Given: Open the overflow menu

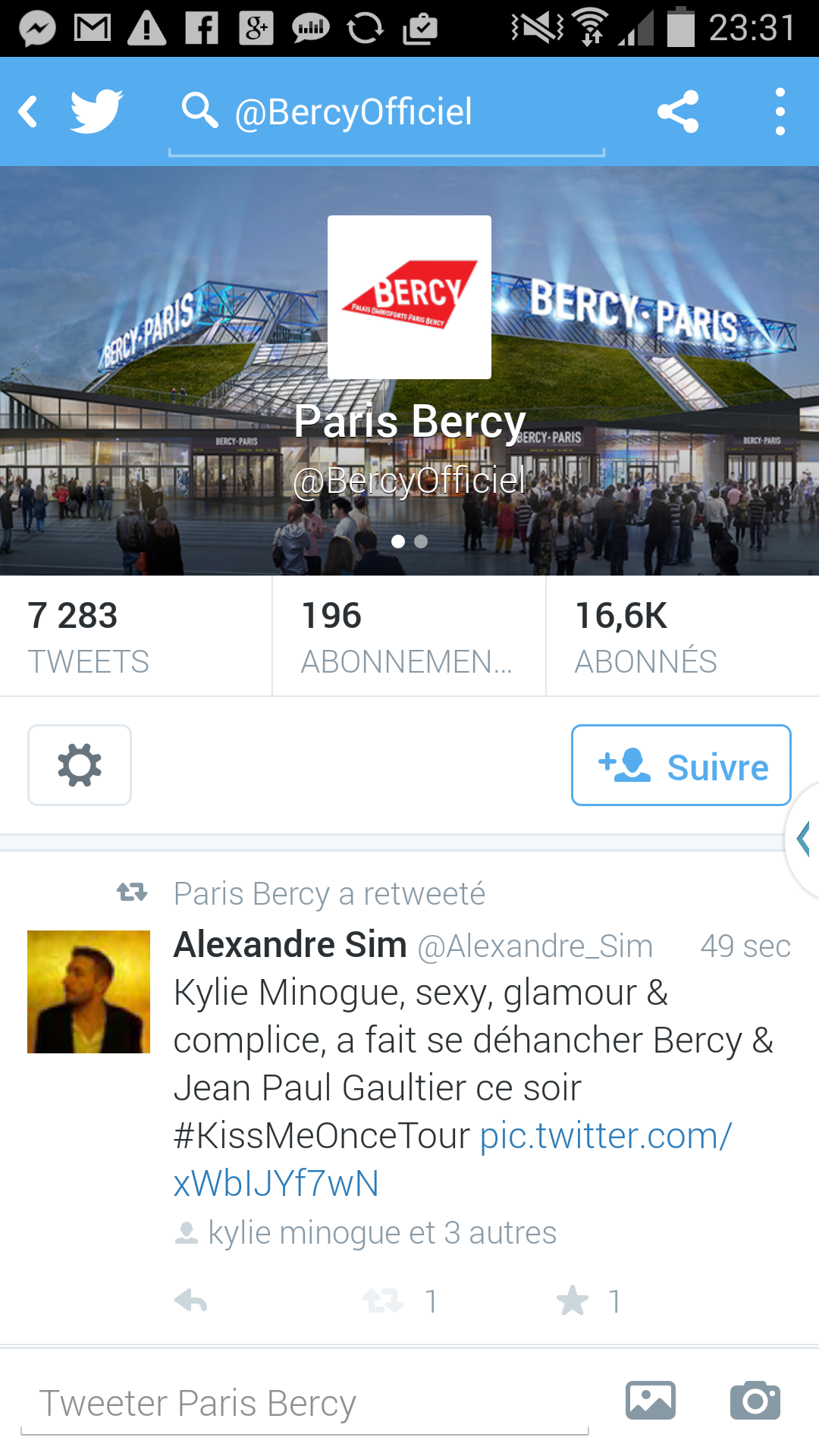Looking at the screenshot, I should pos(780,112).
